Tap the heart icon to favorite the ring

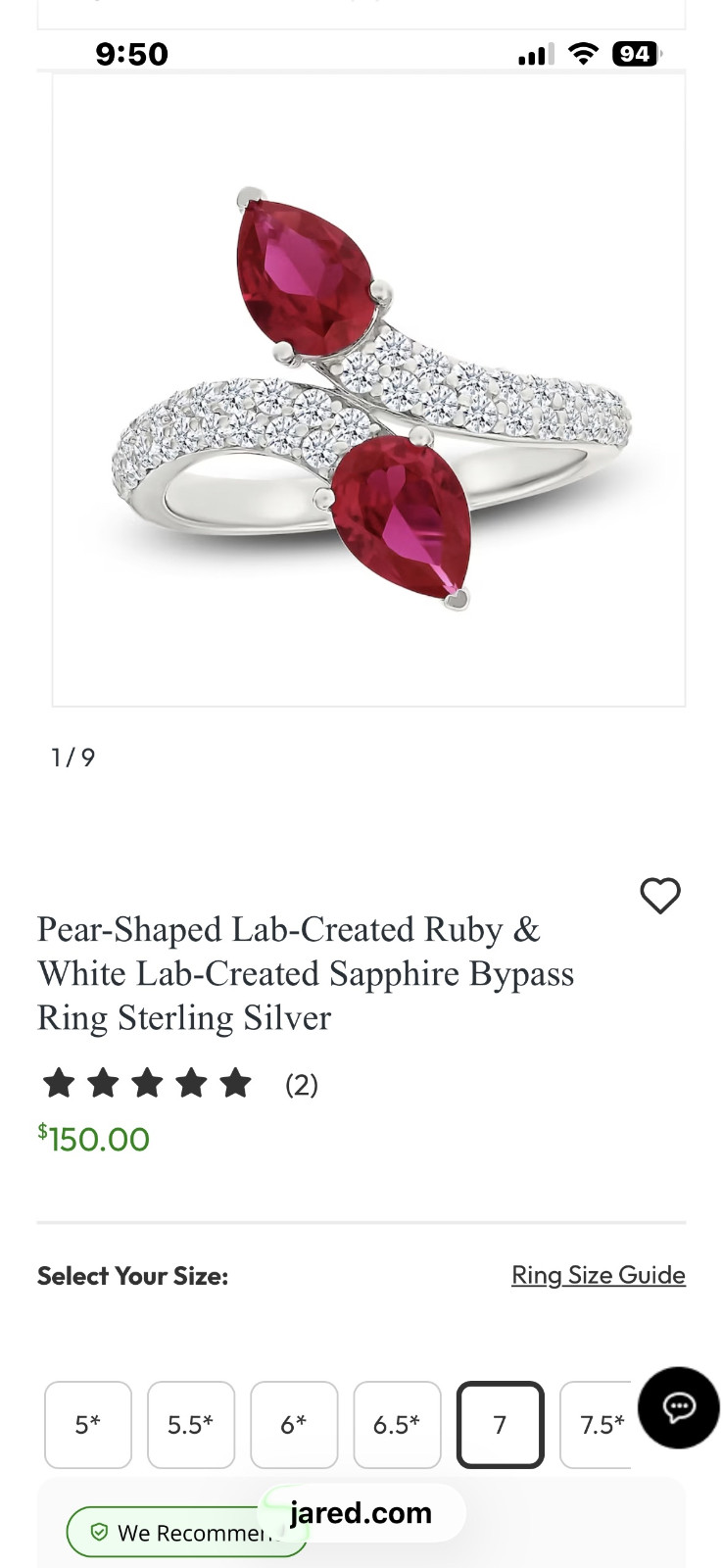point(660,895)
